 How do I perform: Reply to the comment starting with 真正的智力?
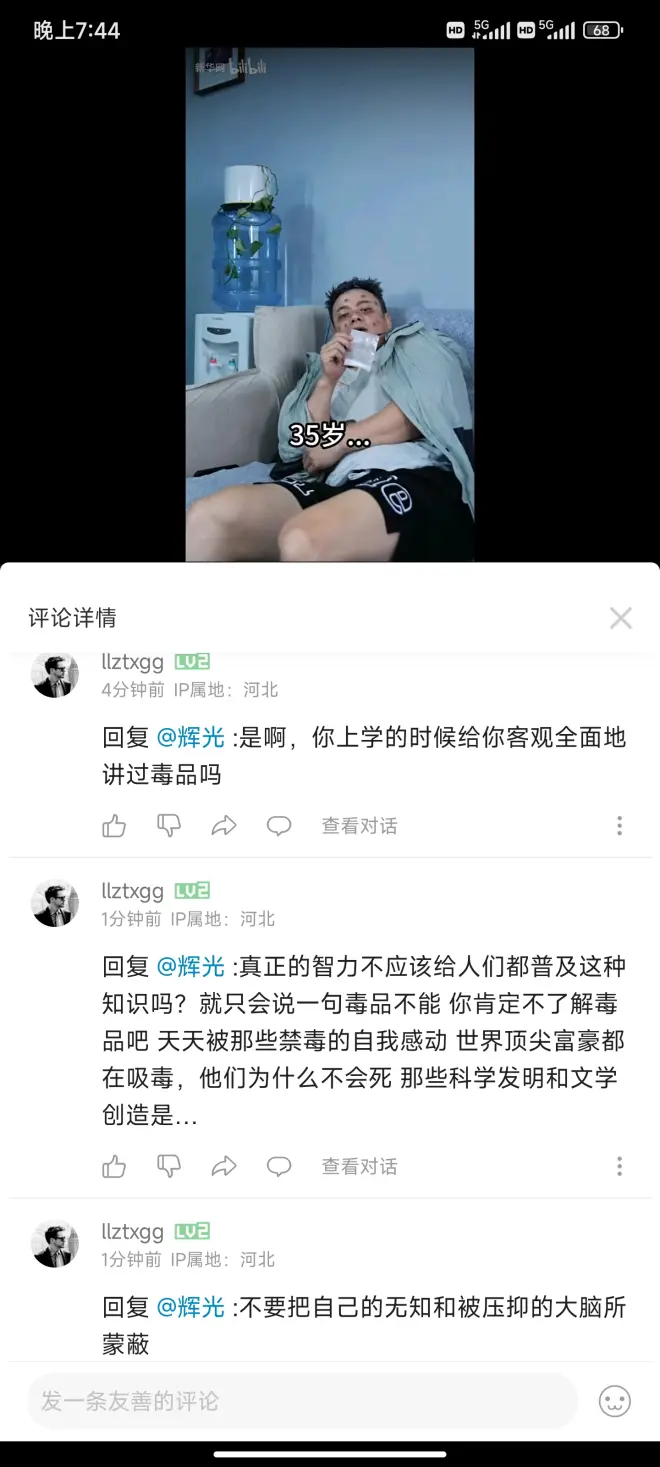click(x=279, y=1166)
